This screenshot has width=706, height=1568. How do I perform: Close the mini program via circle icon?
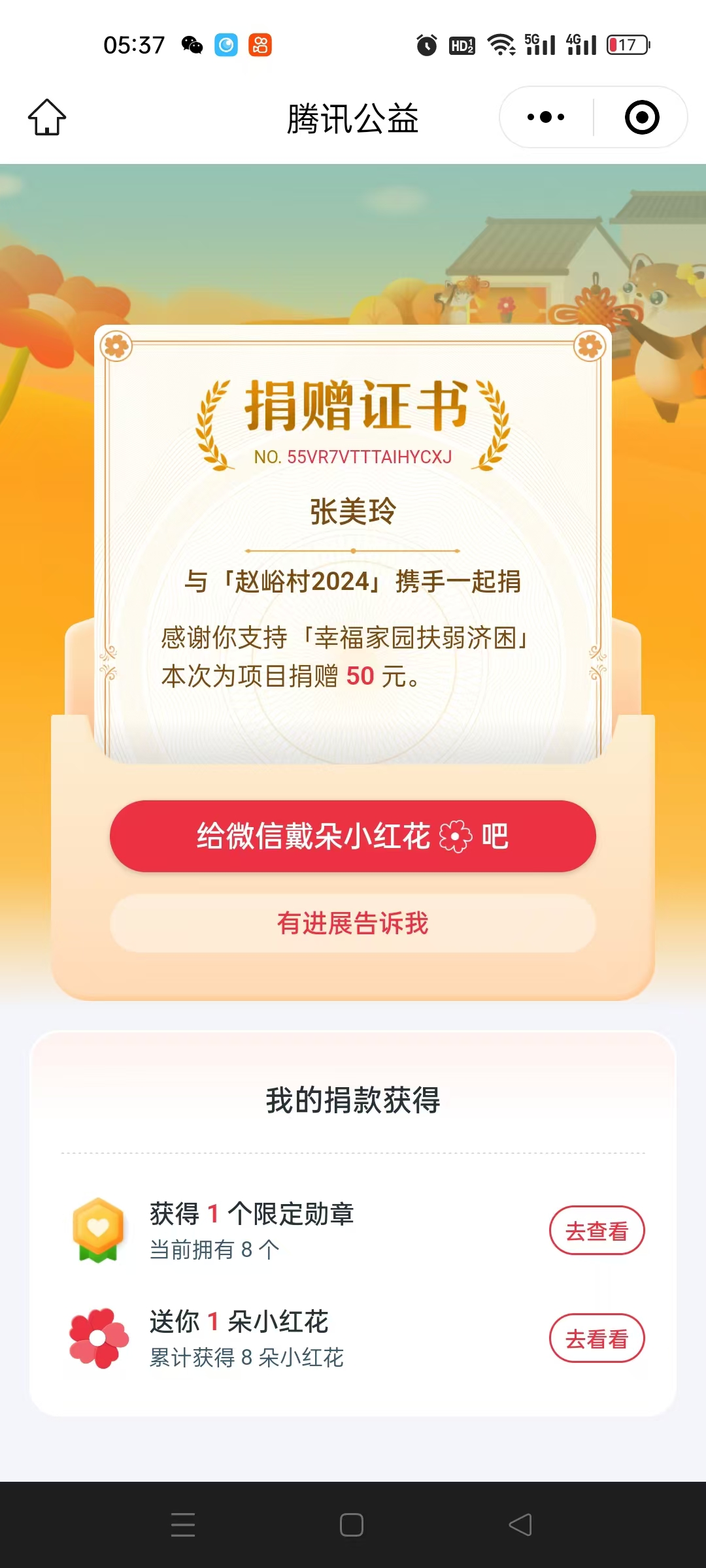pyautogui.click(x=641, y=118)
